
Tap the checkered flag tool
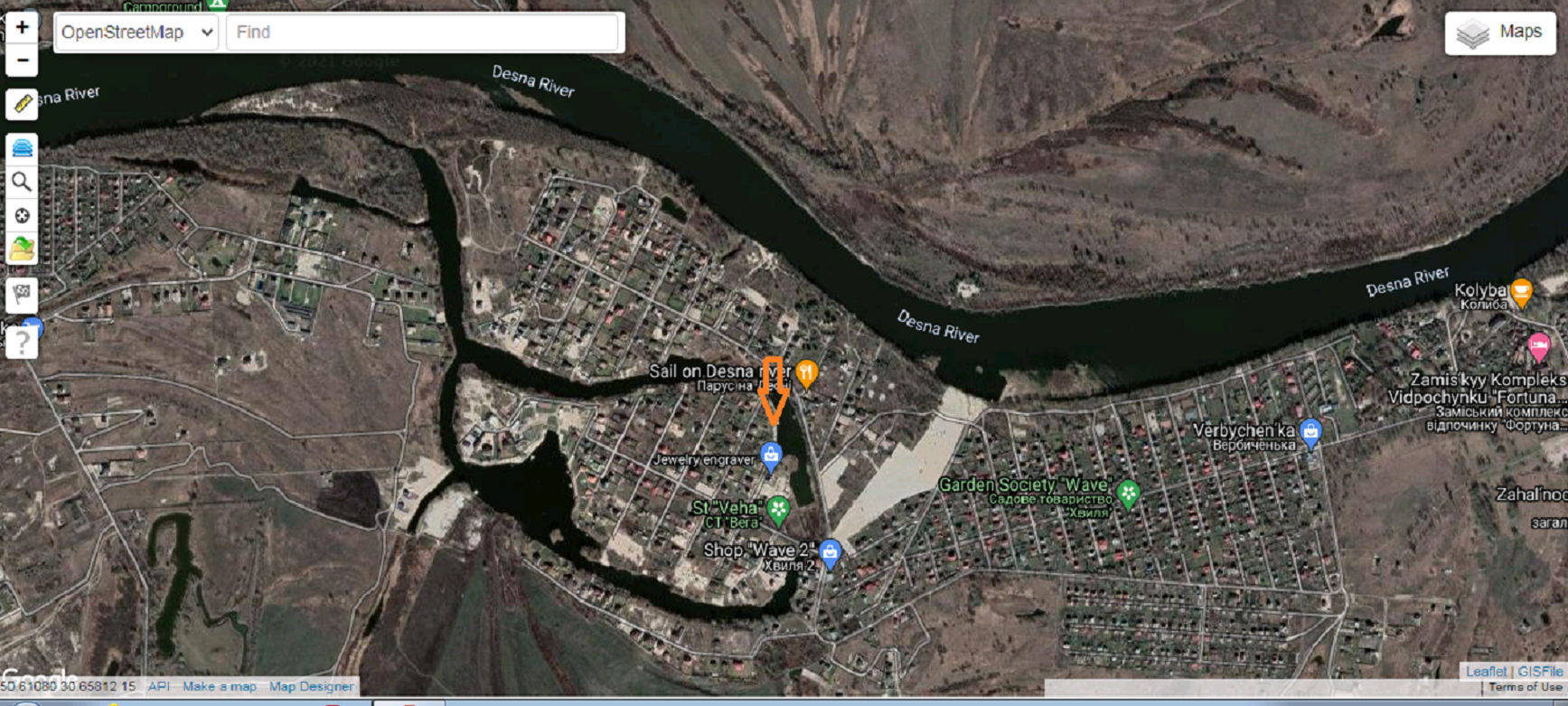click(x=22, y=293)
